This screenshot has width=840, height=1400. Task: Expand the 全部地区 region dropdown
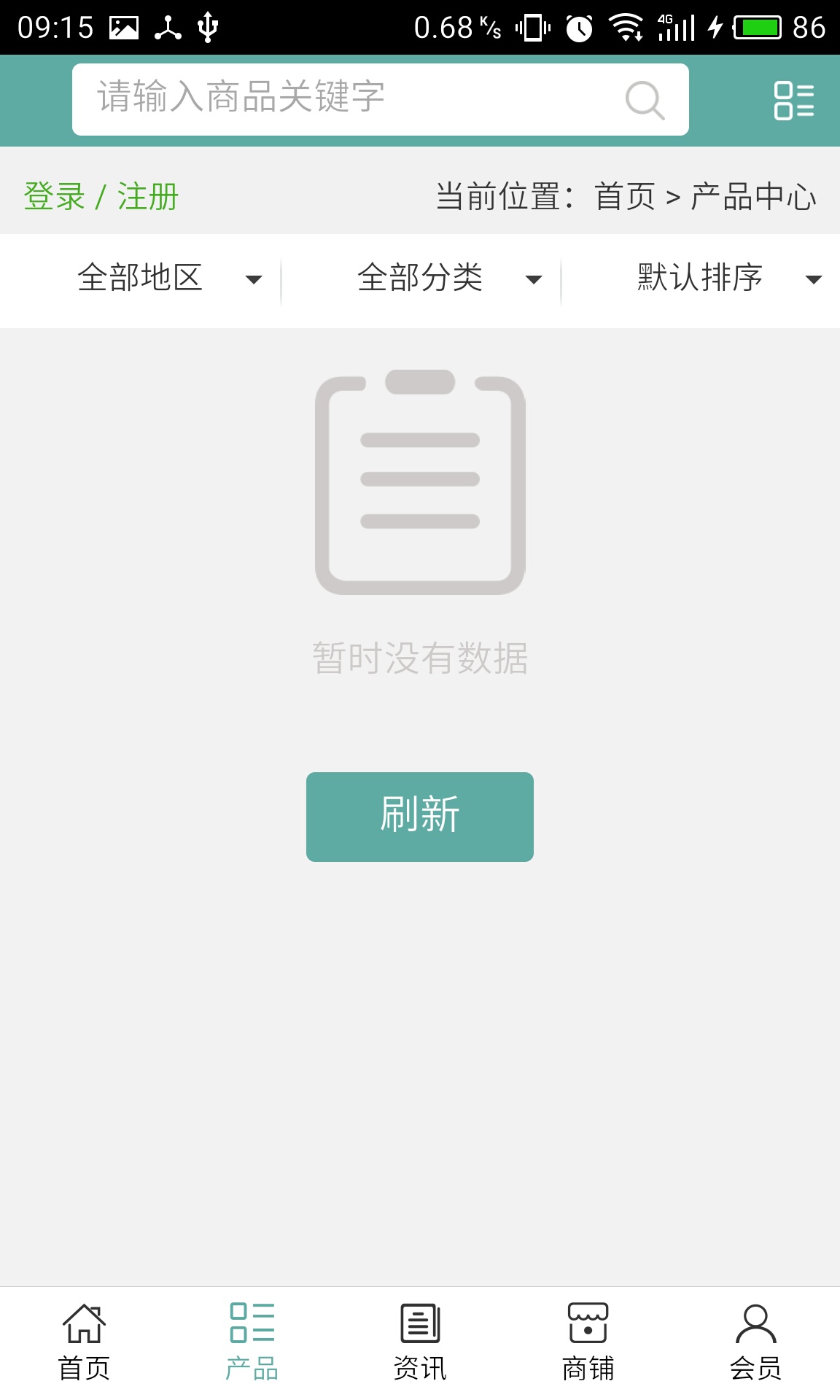coord(168,279)
